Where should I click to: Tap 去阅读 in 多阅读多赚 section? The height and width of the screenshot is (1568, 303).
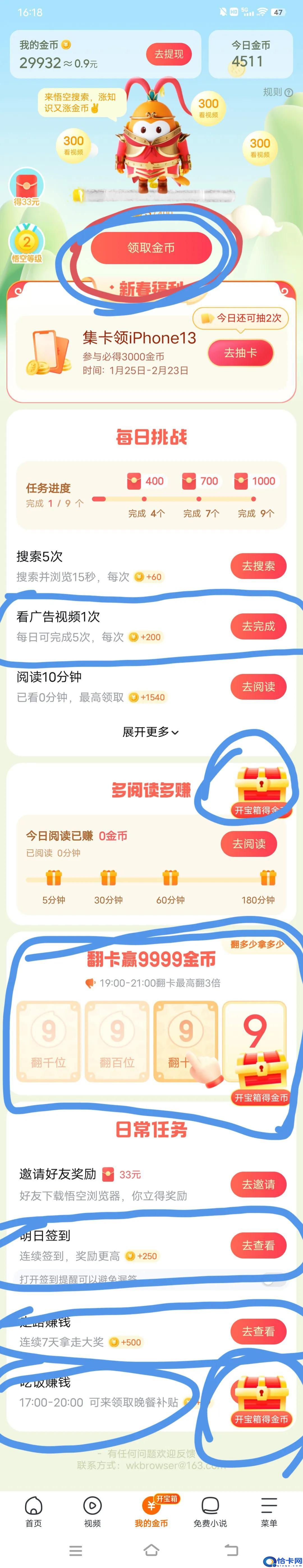tap(249, 844)
